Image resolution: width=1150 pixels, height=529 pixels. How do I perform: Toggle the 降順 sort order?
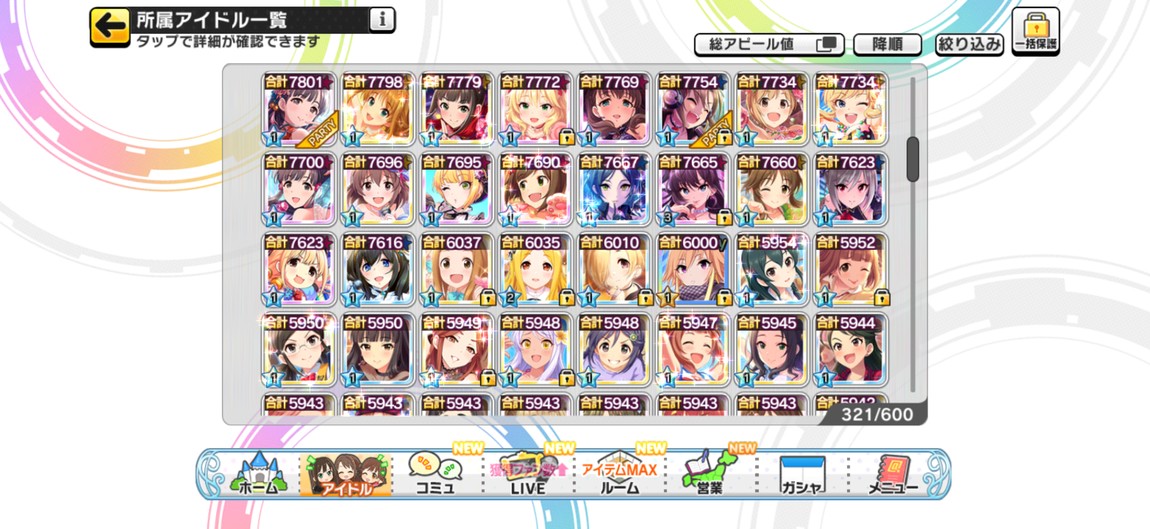pyautogui.click(x=888, y=45)
